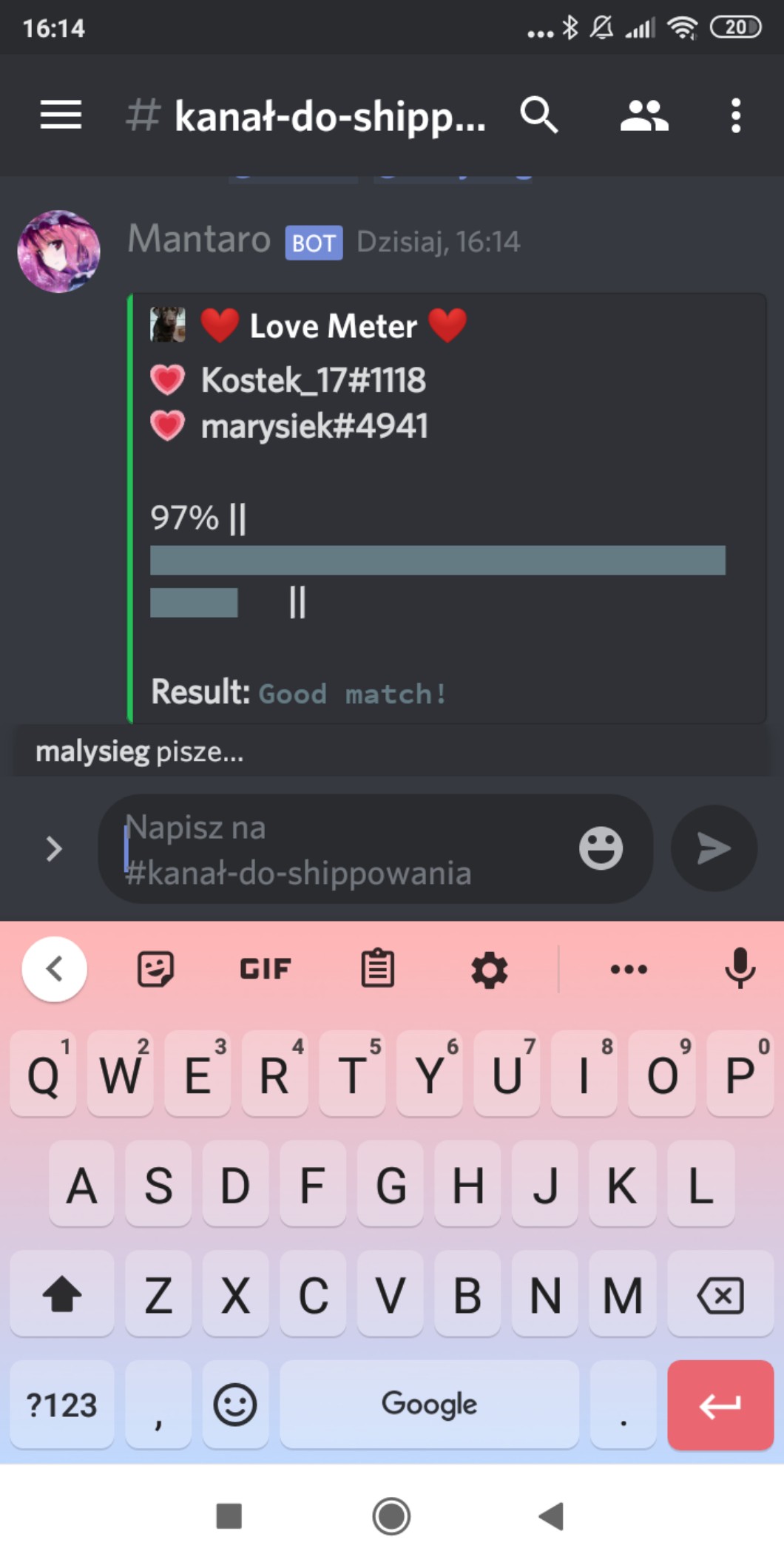Viewport: 784px width, 1568px height.
Task: Open the keyboard clipboard
Action: coord(377,968)
